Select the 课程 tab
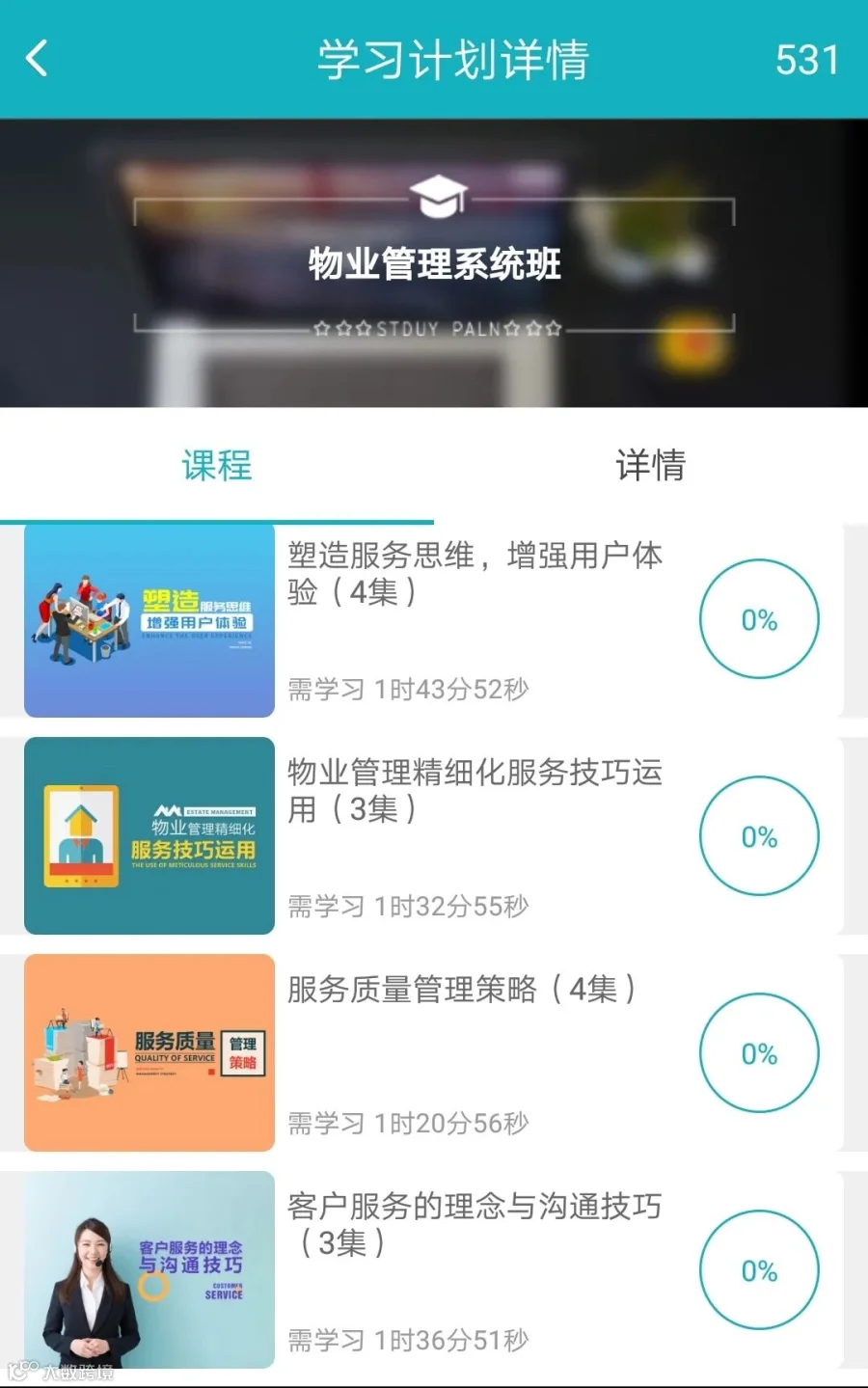This screenshot has height=1388, width=868. click(217, 465)
